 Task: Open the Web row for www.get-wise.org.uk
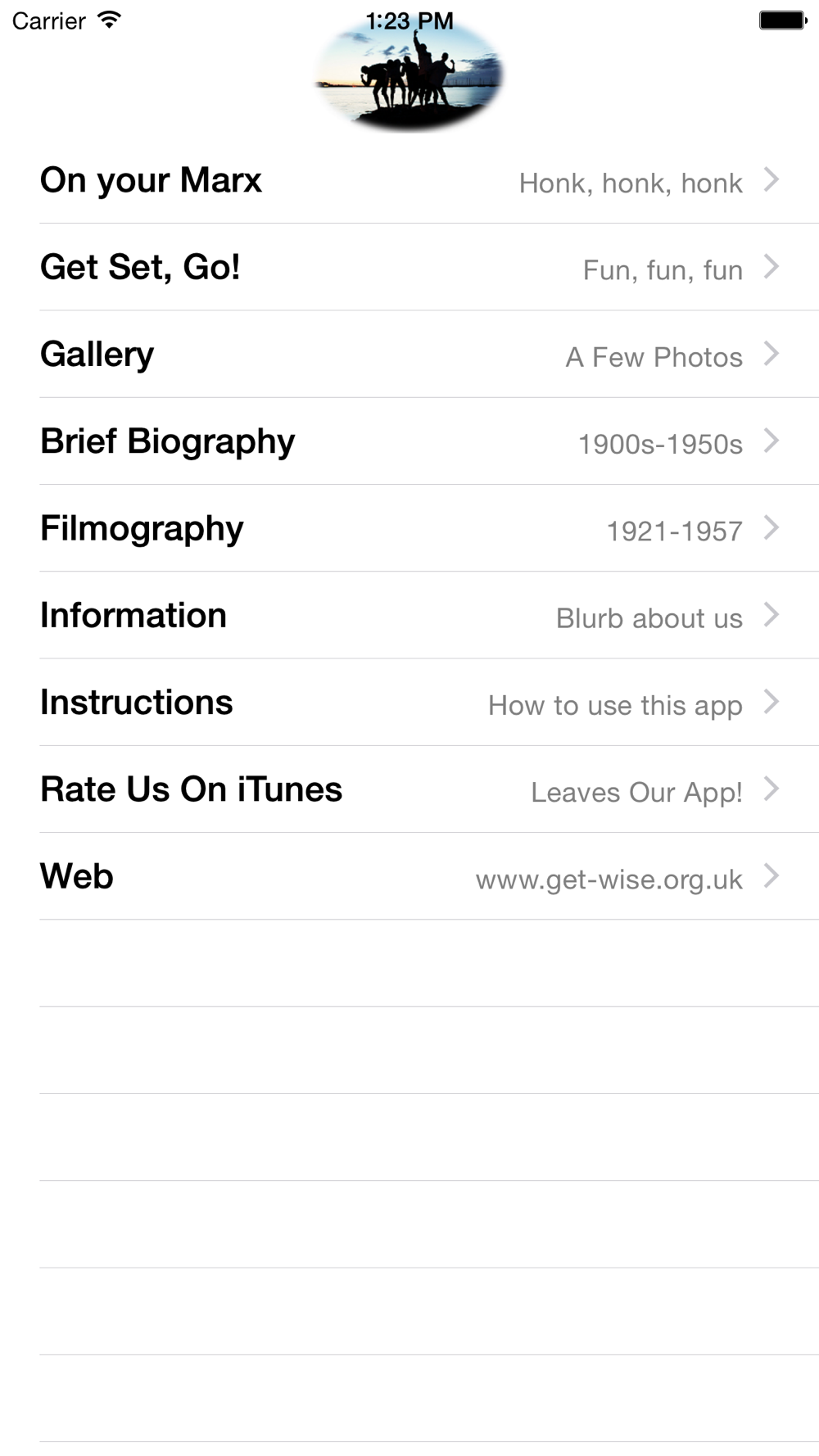click(x=409, y=876)
